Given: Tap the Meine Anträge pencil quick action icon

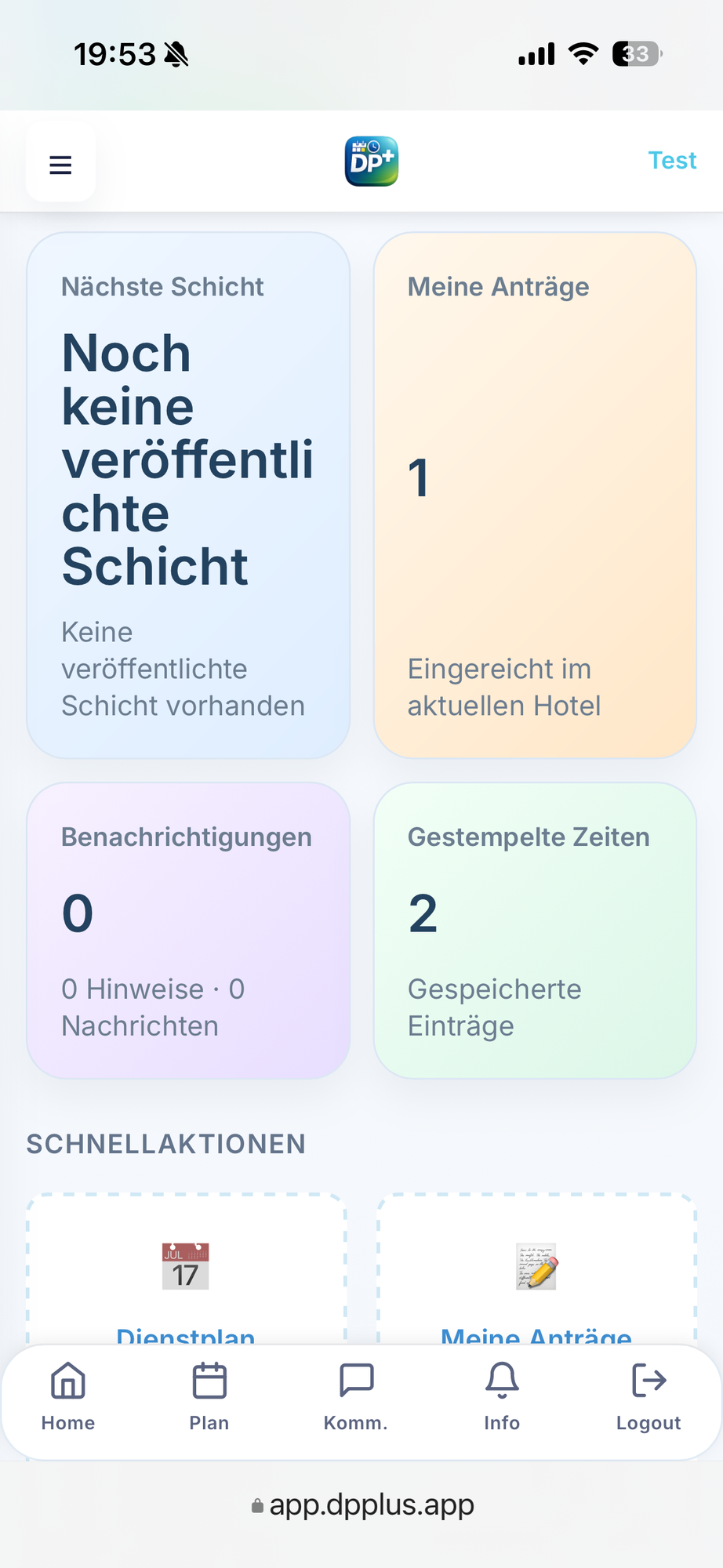Looking at the screenshot, I should pyautogui.click(x=535, y=1263).
